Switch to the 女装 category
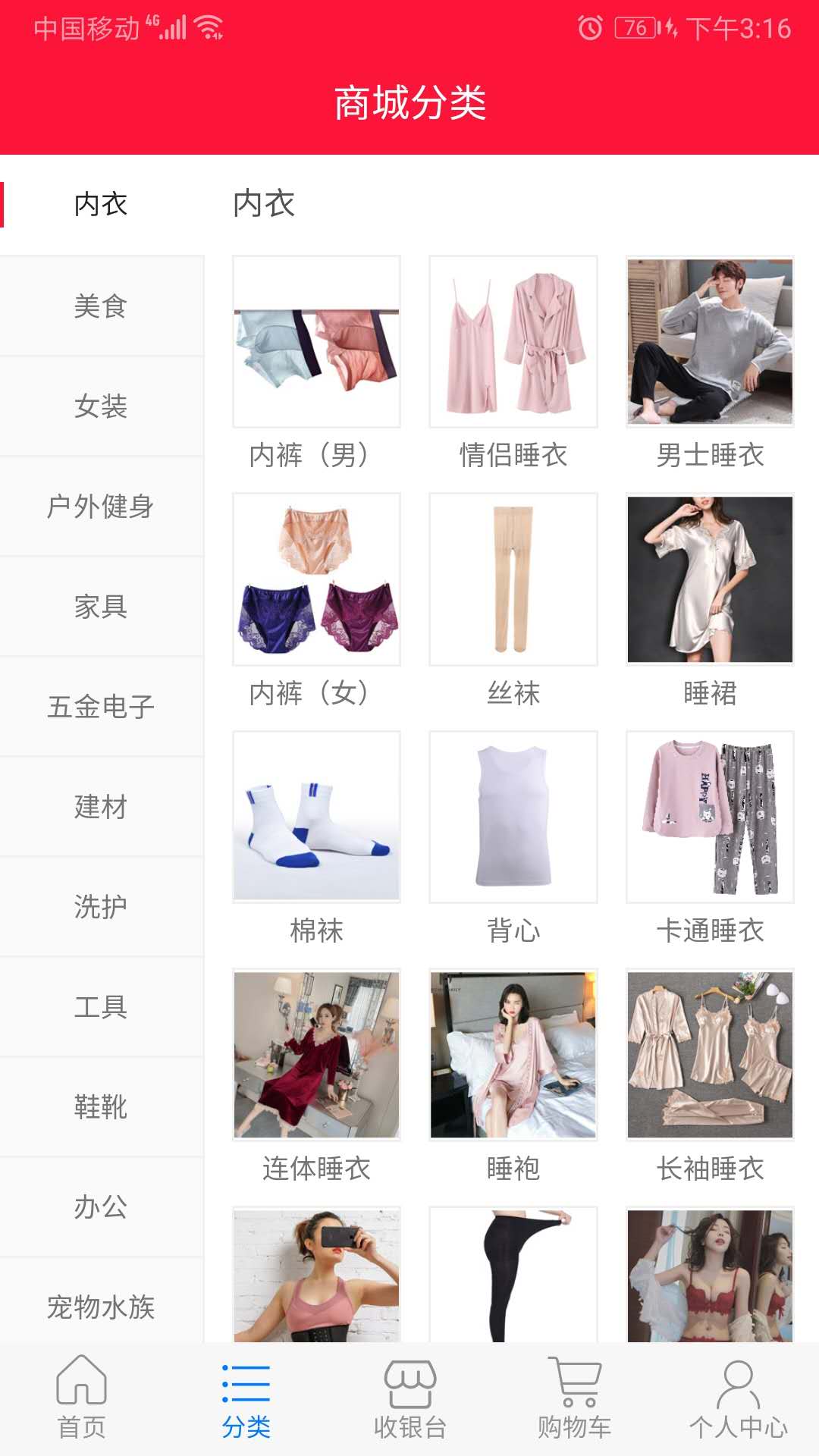819x1456 pixels. click(101, 406)
